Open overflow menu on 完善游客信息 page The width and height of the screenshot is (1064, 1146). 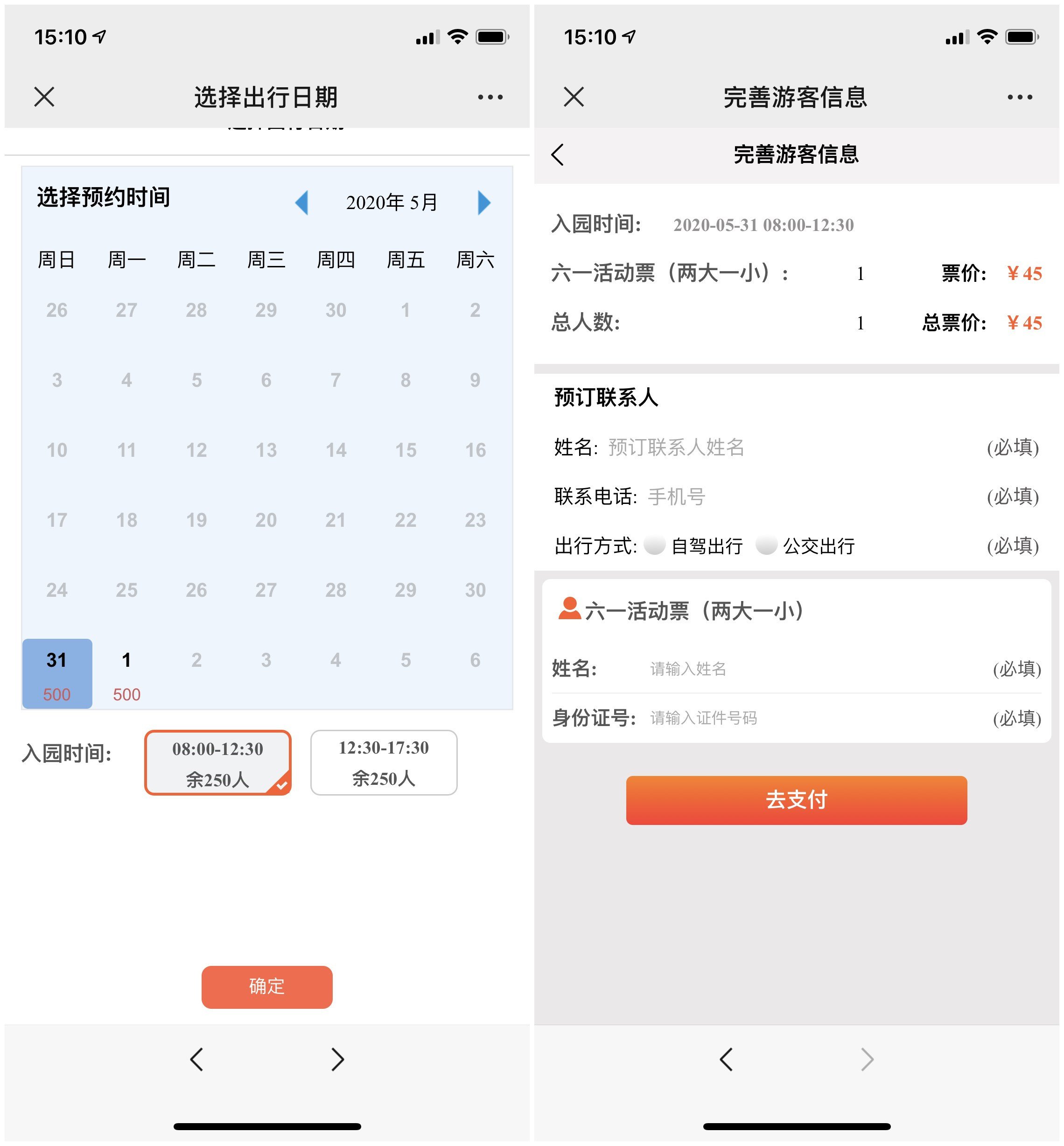[1020, 97]
